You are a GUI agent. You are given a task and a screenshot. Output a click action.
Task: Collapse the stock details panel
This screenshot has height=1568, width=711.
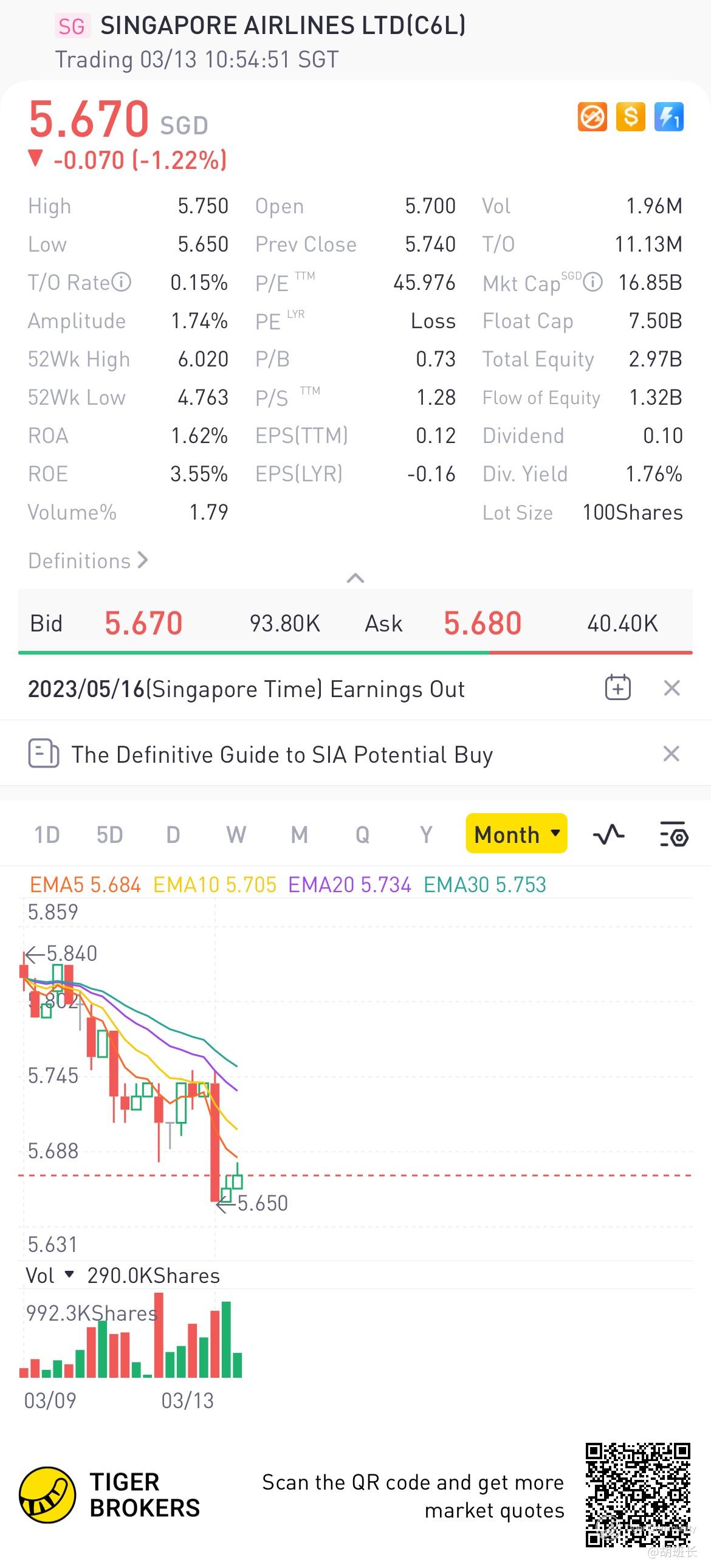(355, 578)
